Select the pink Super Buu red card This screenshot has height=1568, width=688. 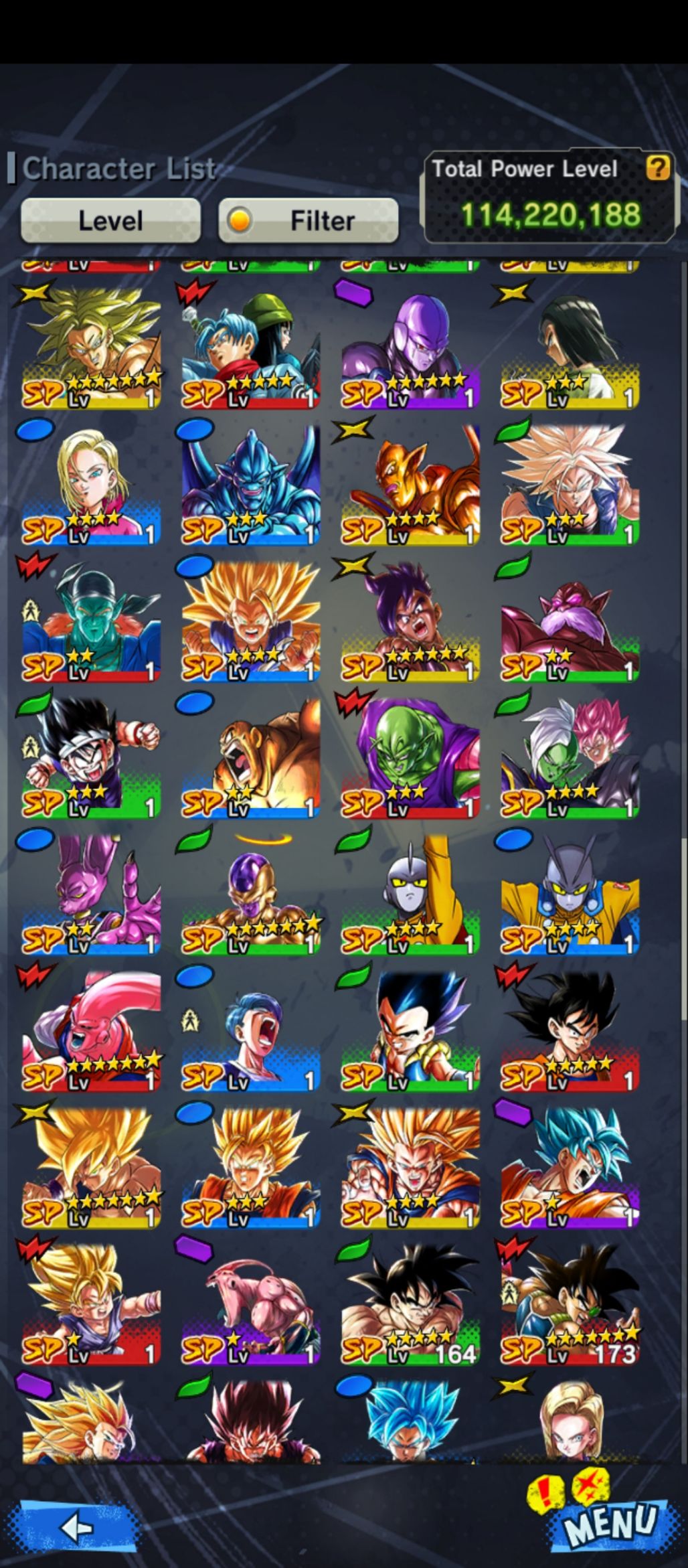[92, 1032]
